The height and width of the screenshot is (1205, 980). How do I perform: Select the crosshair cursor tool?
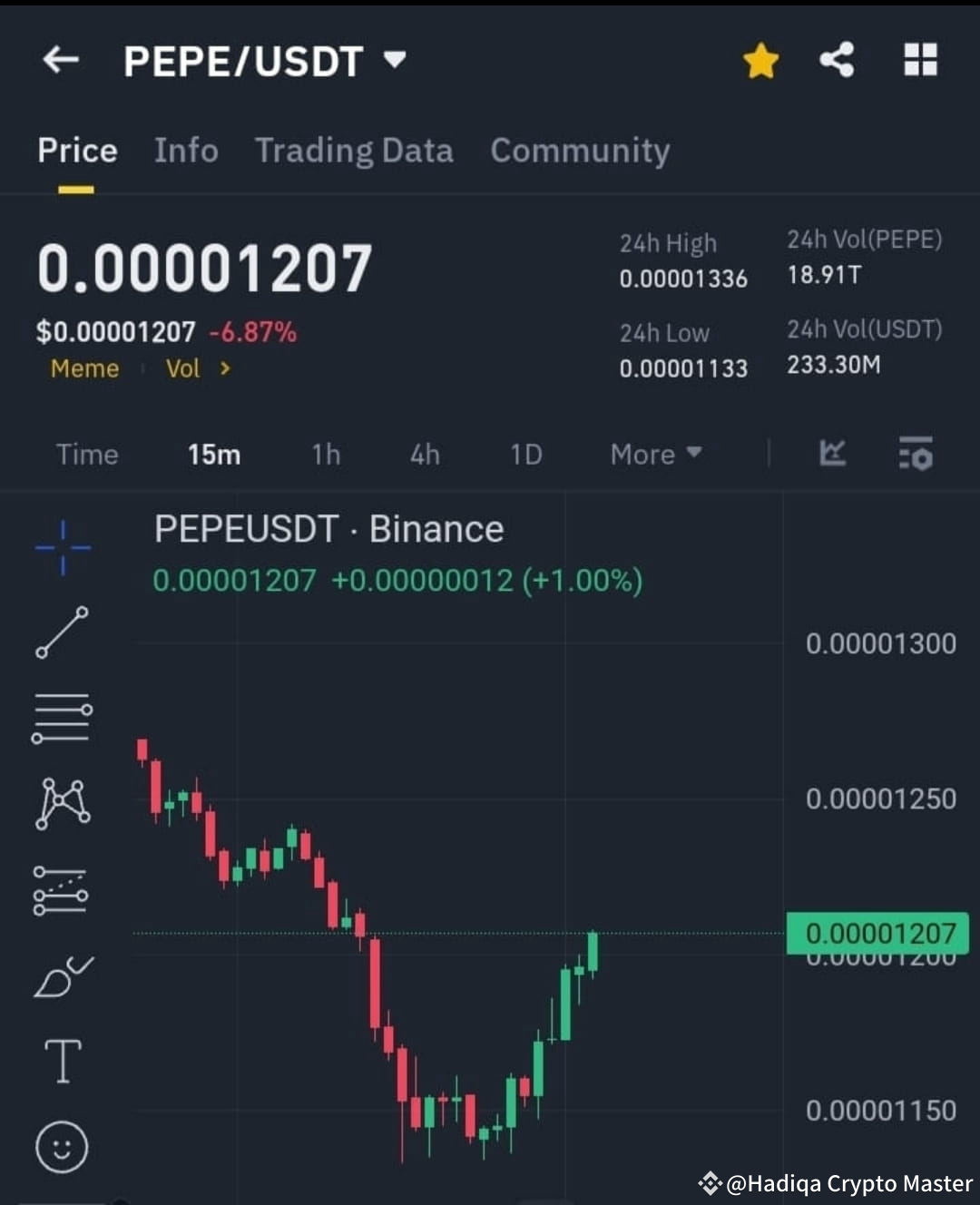tap(61, 547)
